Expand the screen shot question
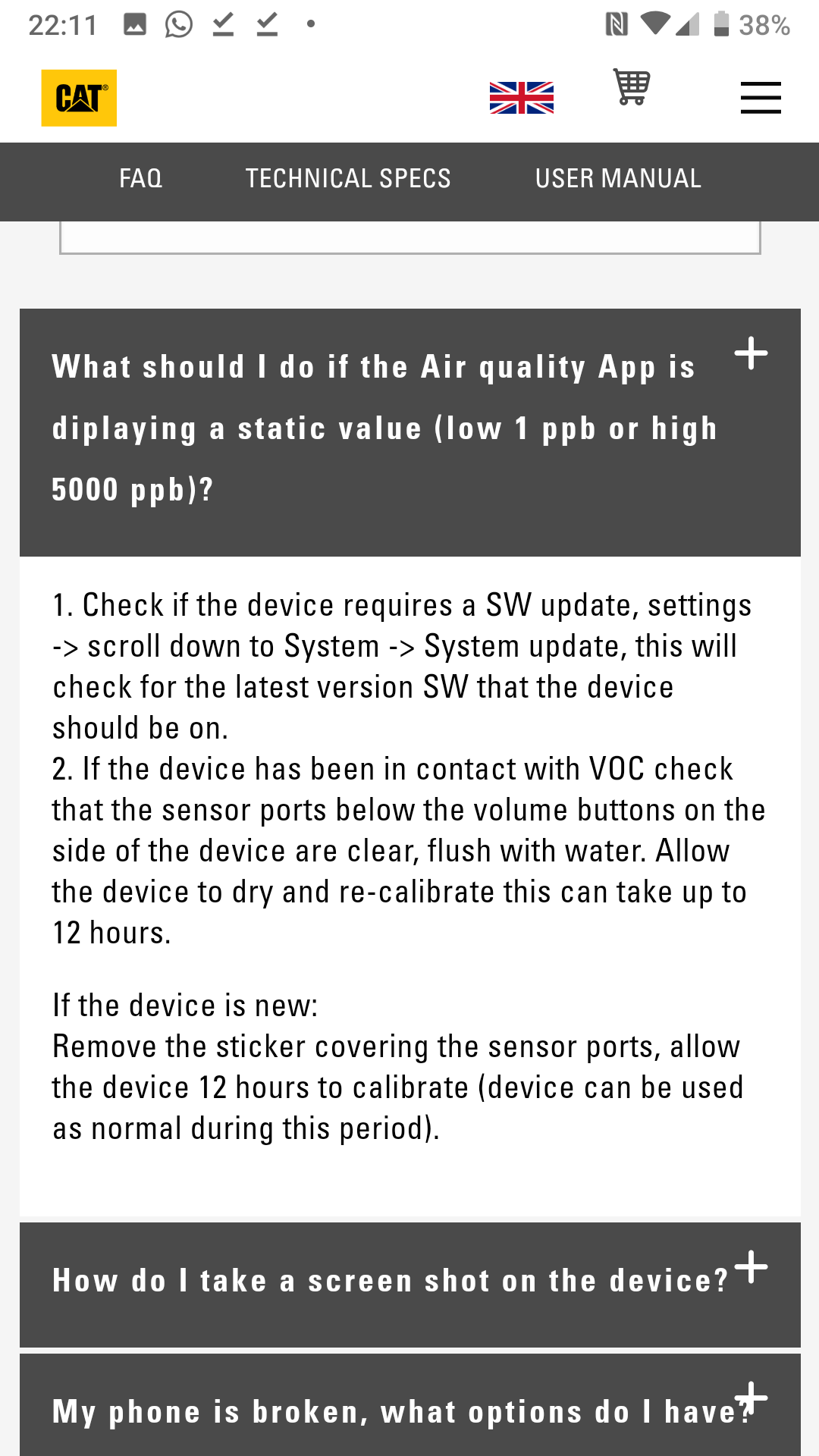Viewport: 819px width, 1456px height. tap(751, 1267)
